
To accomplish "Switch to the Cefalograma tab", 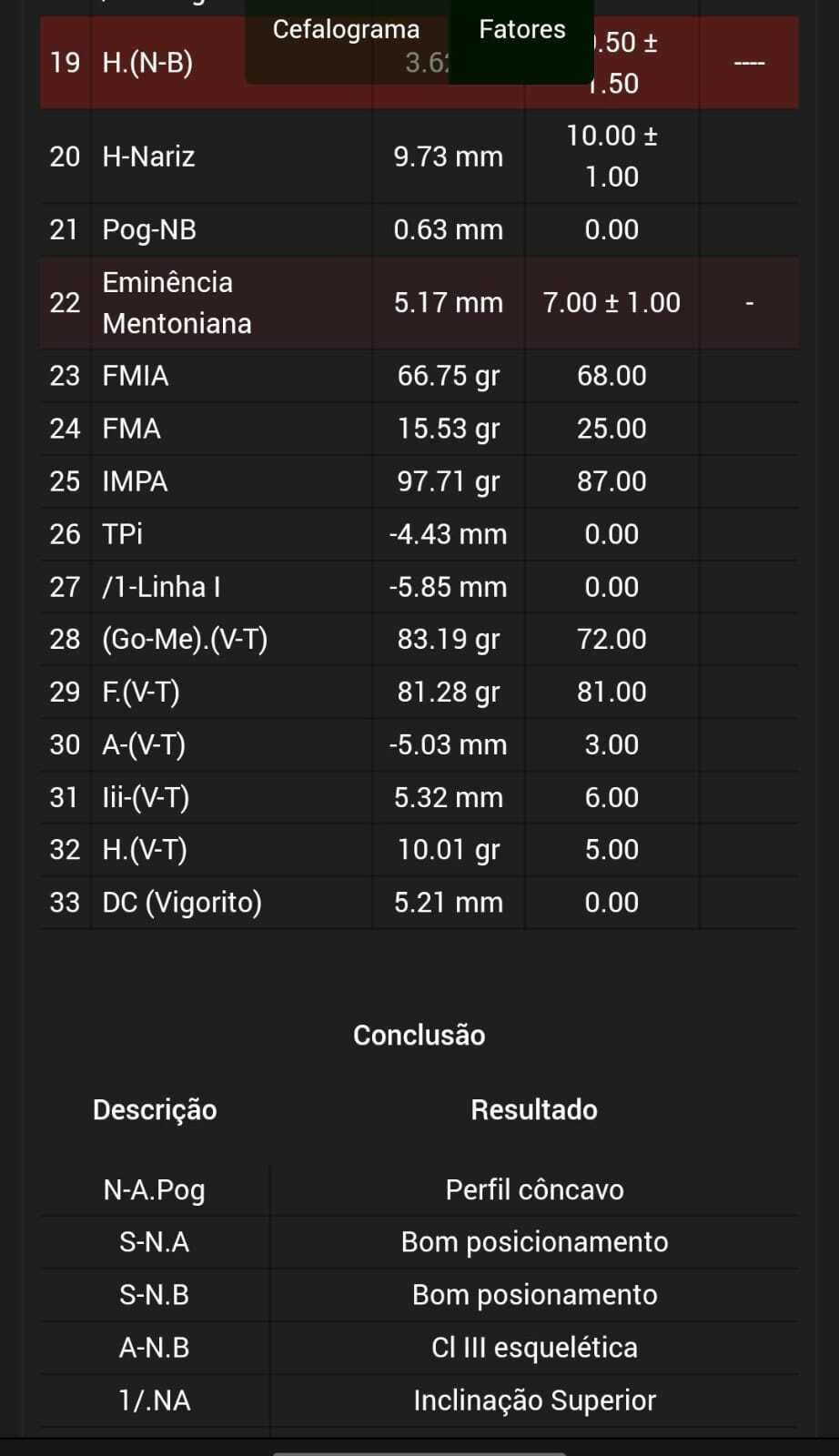I will click(x=347, y=31).
